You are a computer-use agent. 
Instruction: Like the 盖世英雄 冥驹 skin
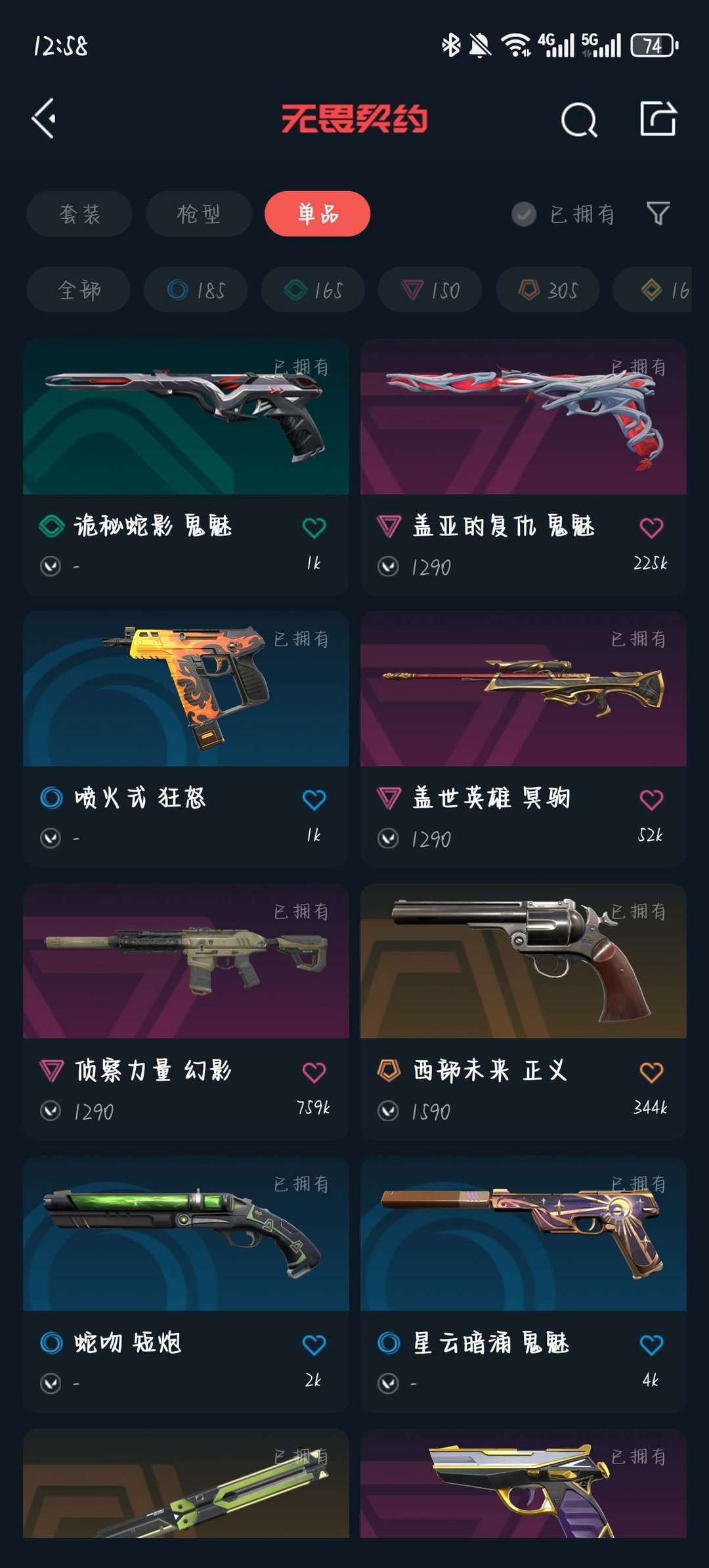coord(651,799)
